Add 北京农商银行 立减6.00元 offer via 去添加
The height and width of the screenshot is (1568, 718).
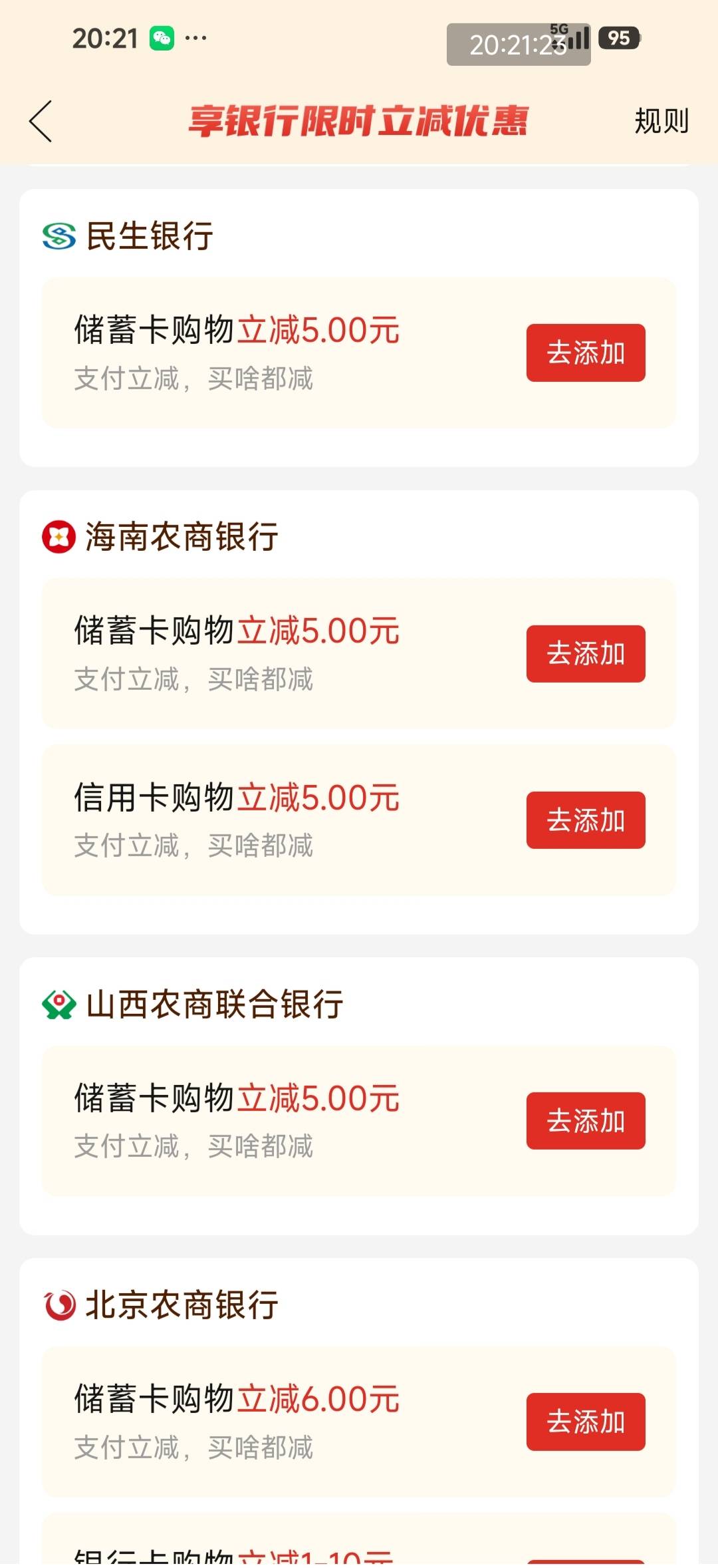(586, 1421)
